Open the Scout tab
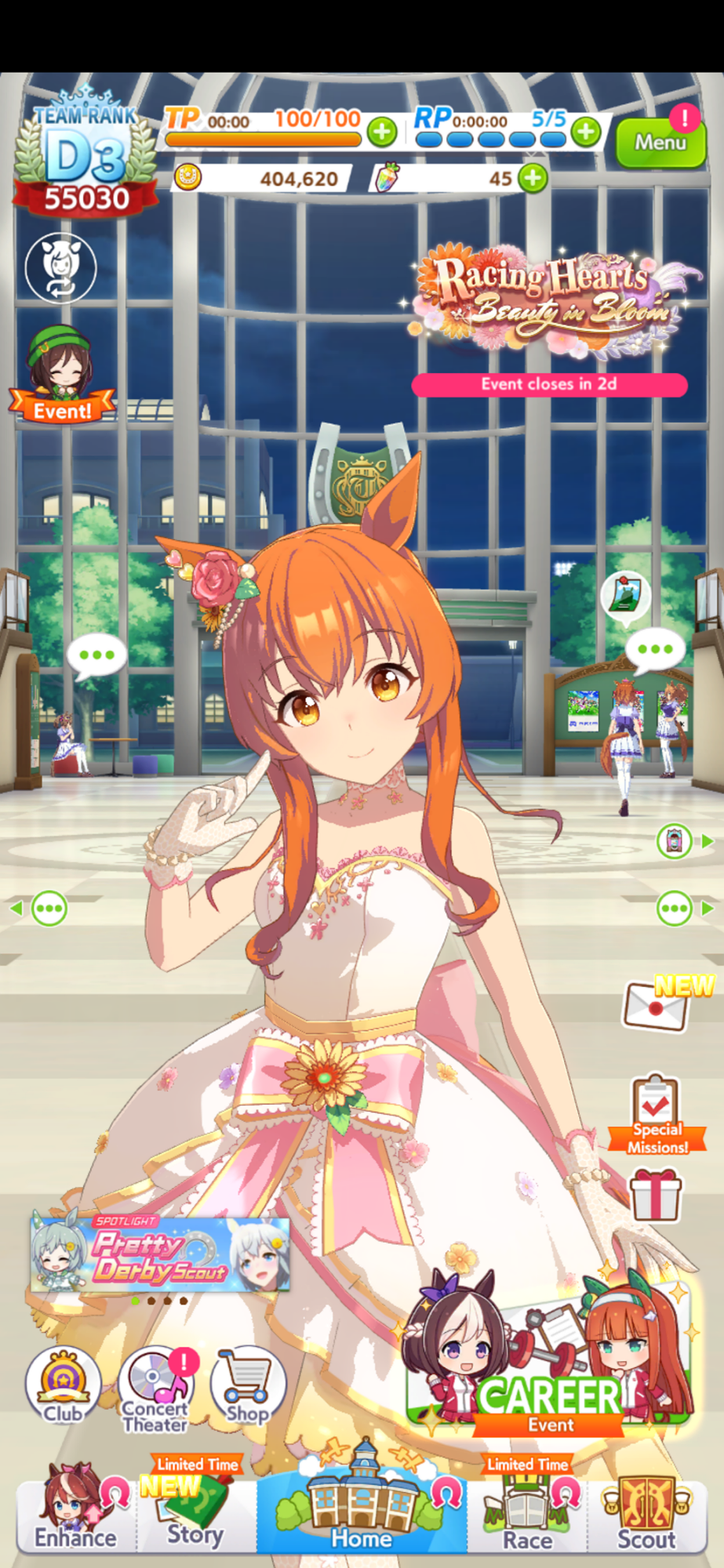This screenshot has width=724, height=1568. click(646, 1513)
